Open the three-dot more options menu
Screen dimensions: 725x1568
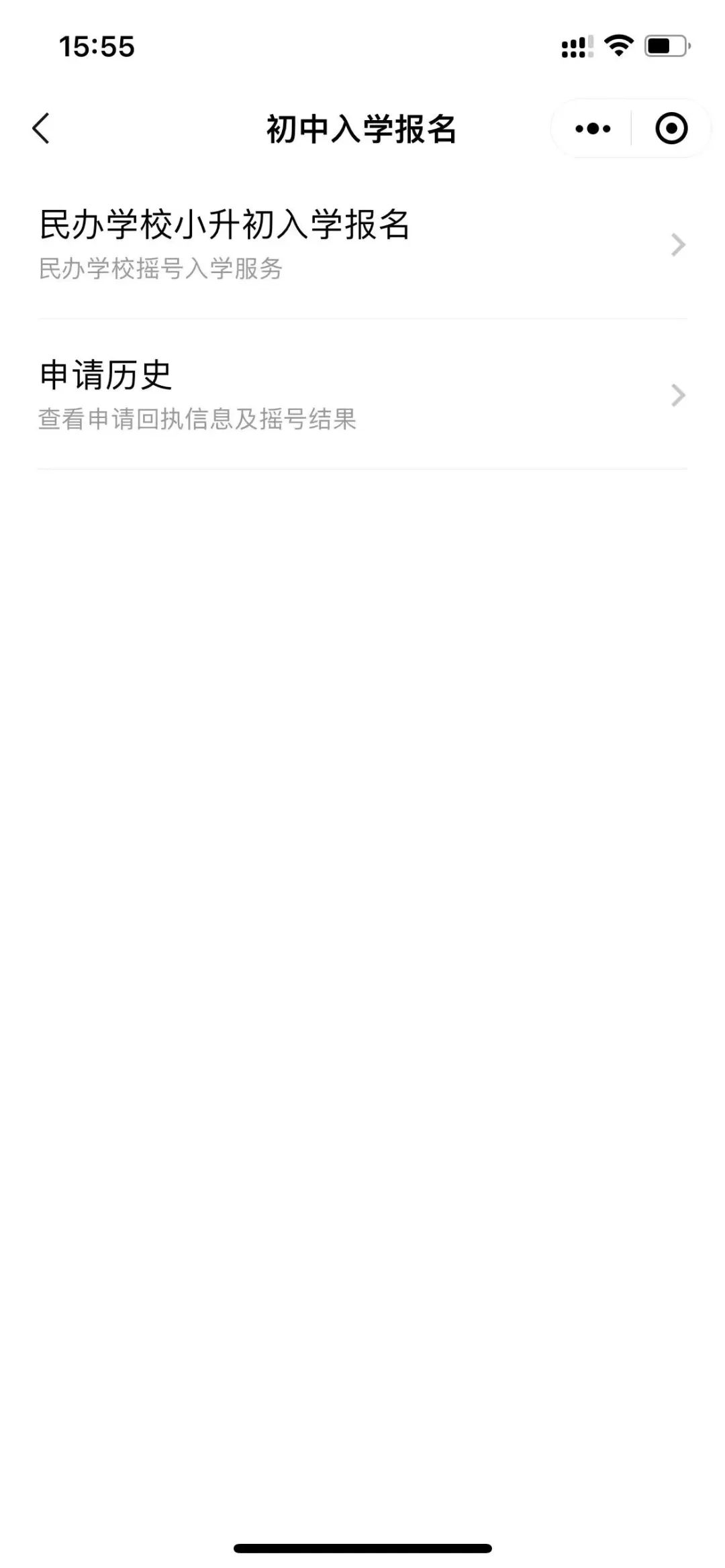(589, 127)
